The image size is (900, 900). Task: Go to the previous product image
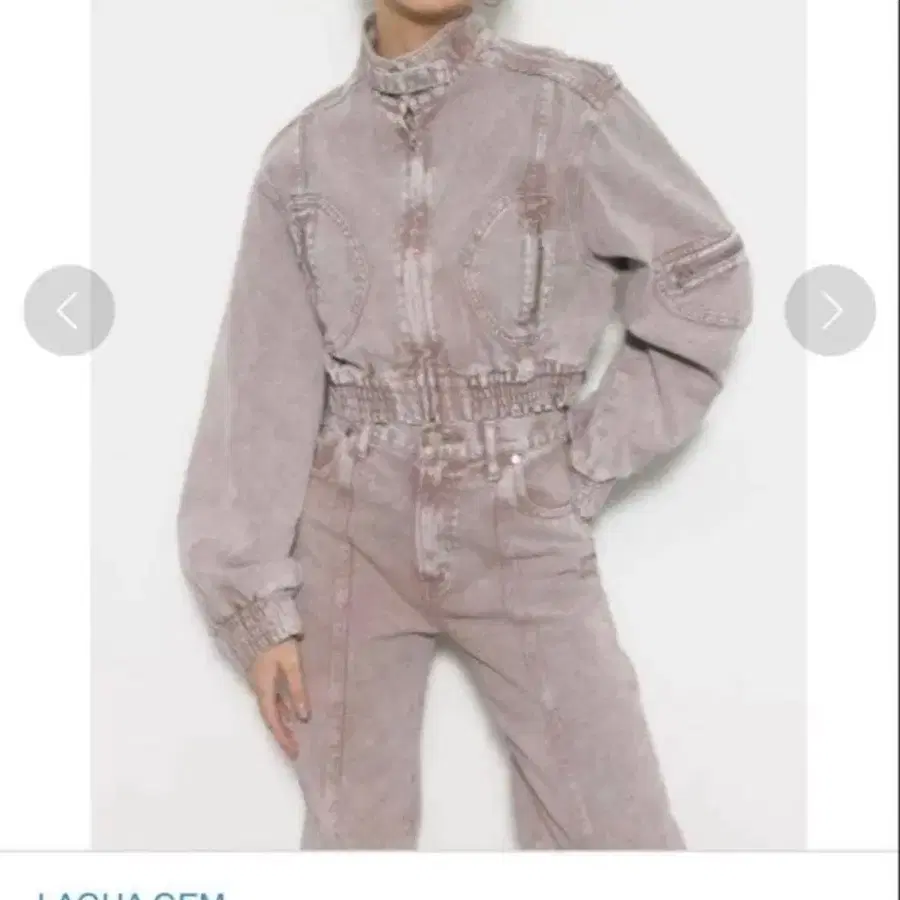coord(69,311)
